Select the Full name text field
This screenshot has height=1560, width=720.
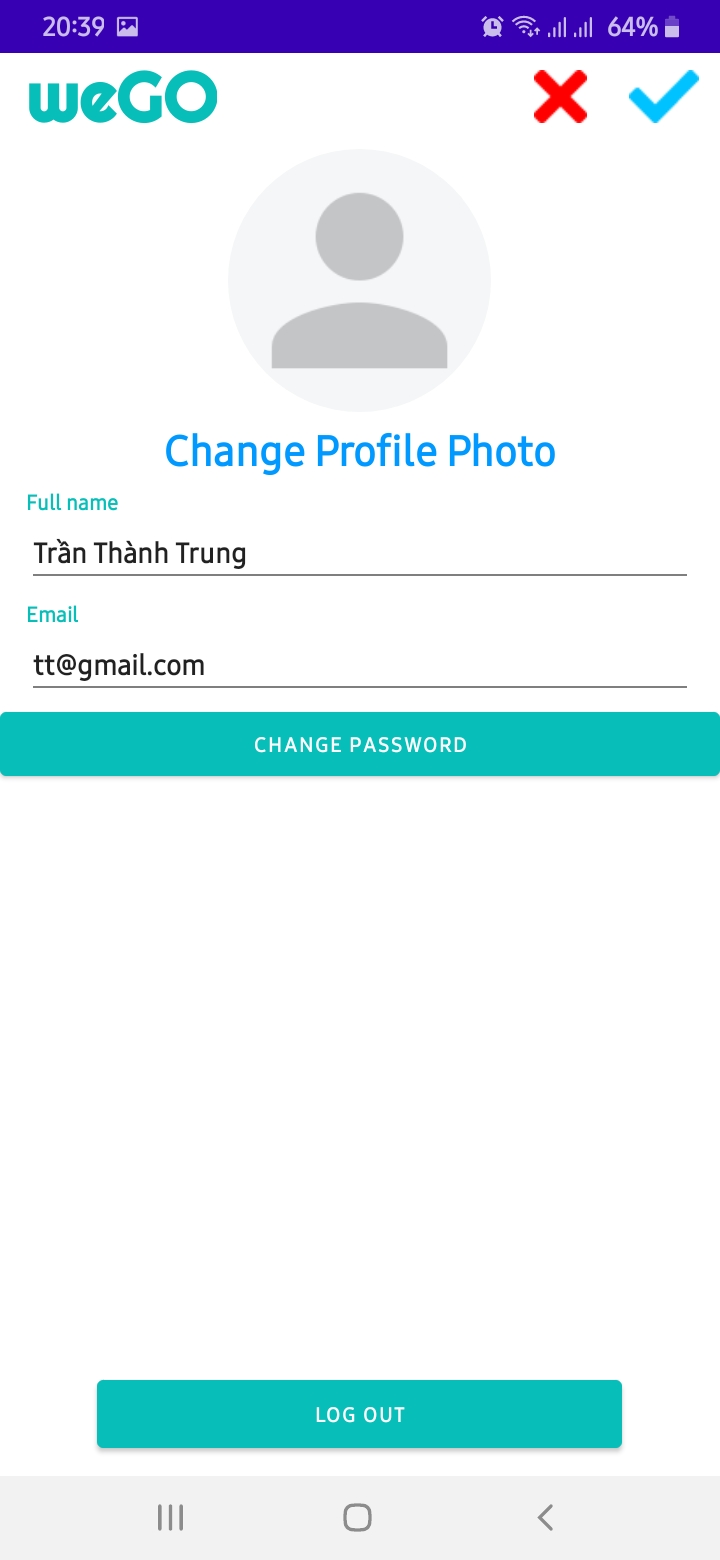[359, 552]
